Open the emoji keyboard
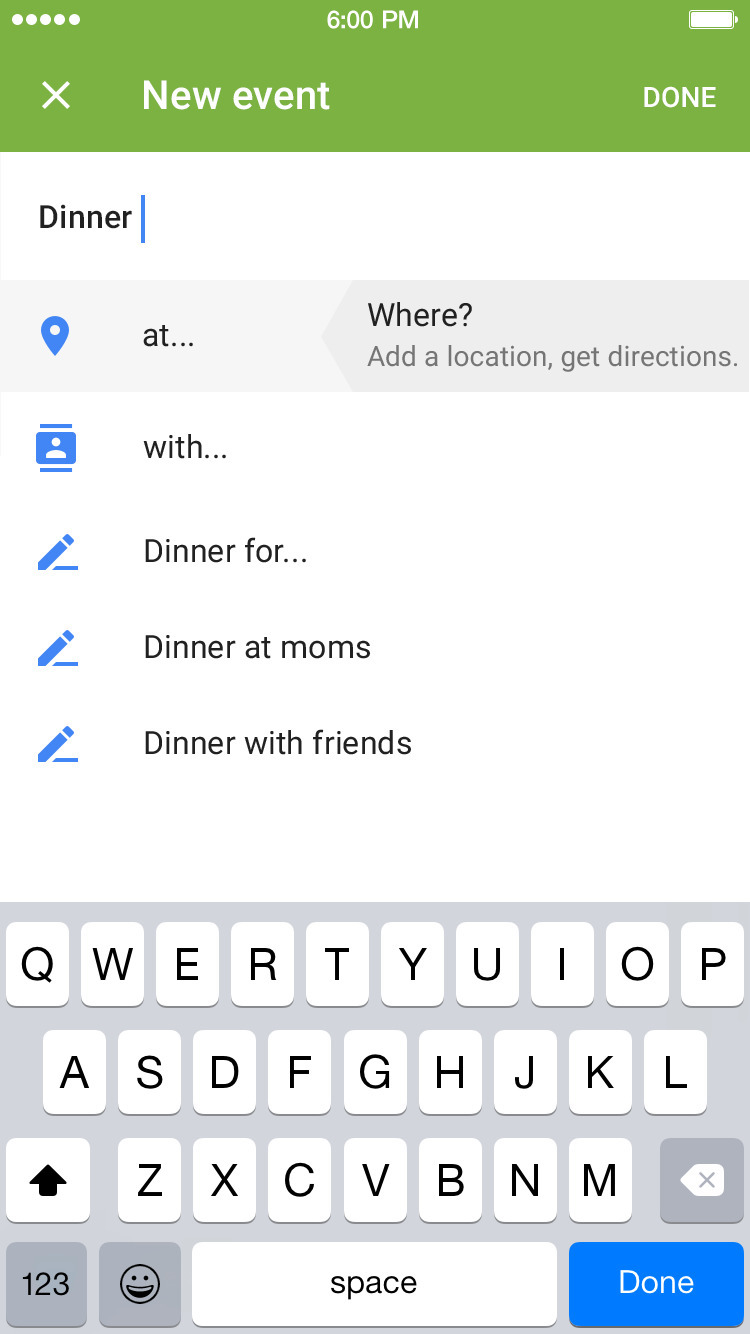Viewport: 750px width, 1334px height. (140, 1284)
